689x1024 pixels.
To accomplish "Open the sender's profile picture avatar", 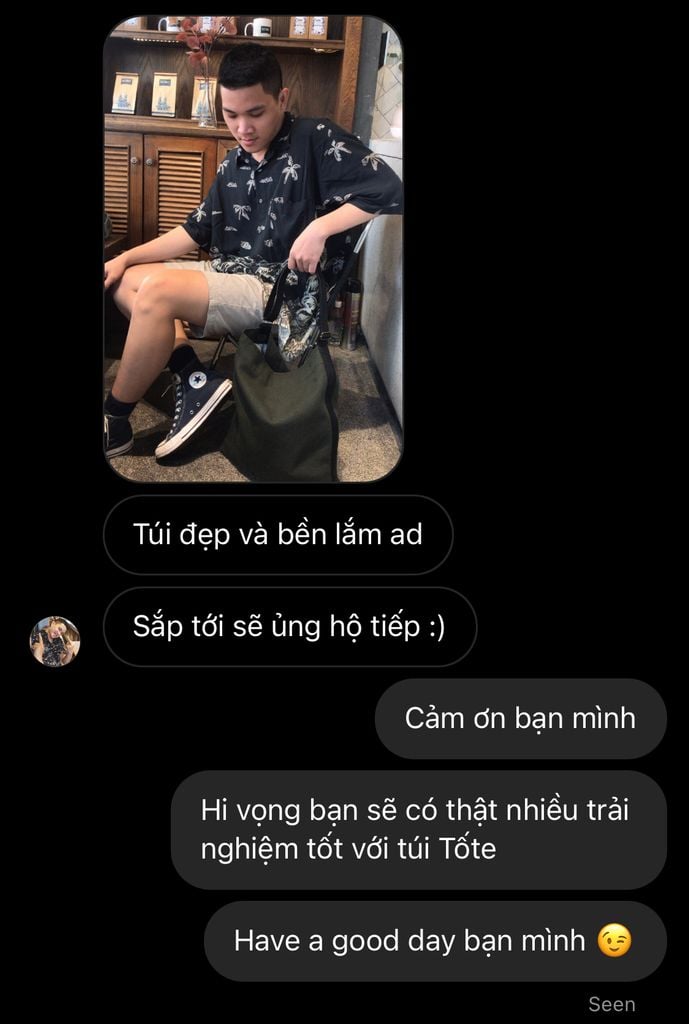I will 55,641.
